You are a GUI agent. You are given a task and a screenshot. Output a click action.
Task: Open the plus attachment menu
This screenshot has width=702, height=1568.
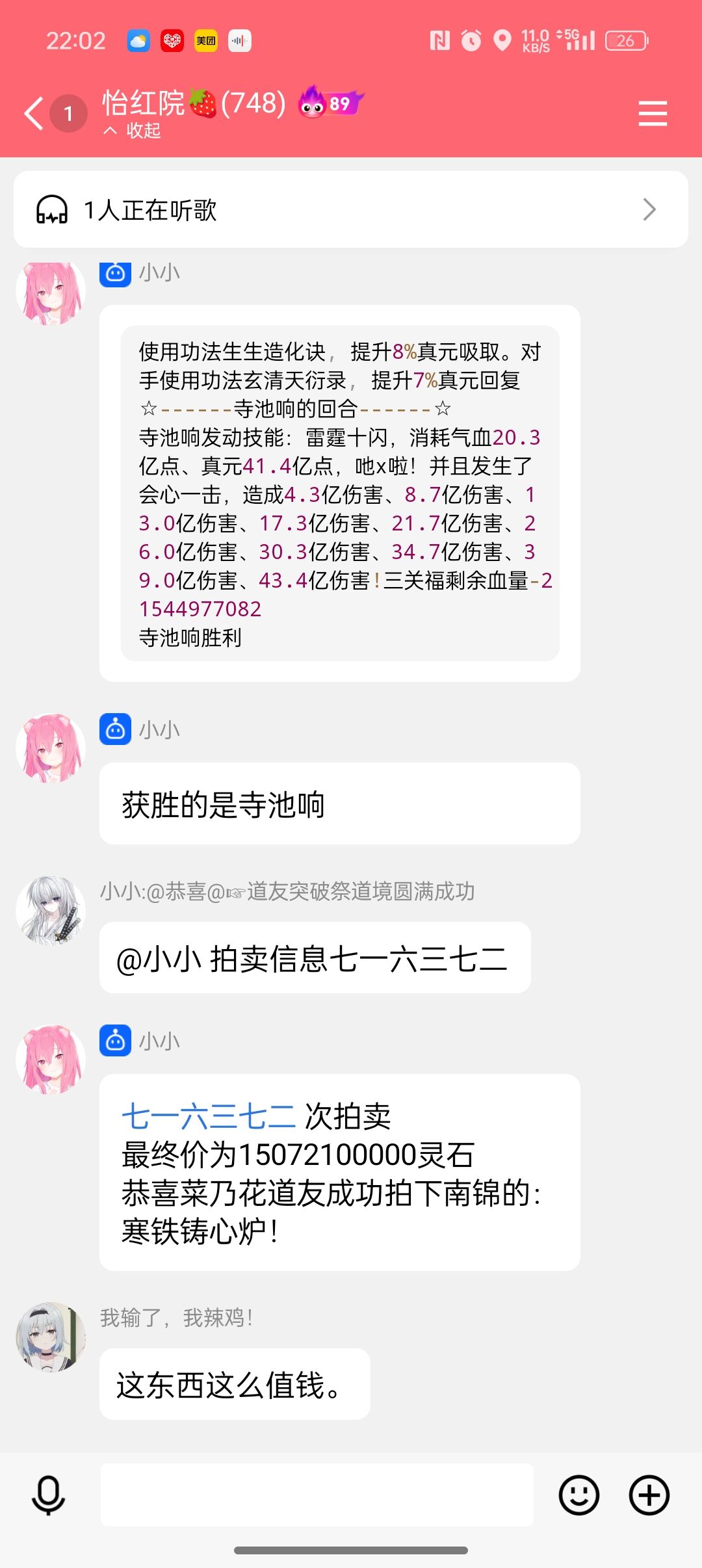649,1495
